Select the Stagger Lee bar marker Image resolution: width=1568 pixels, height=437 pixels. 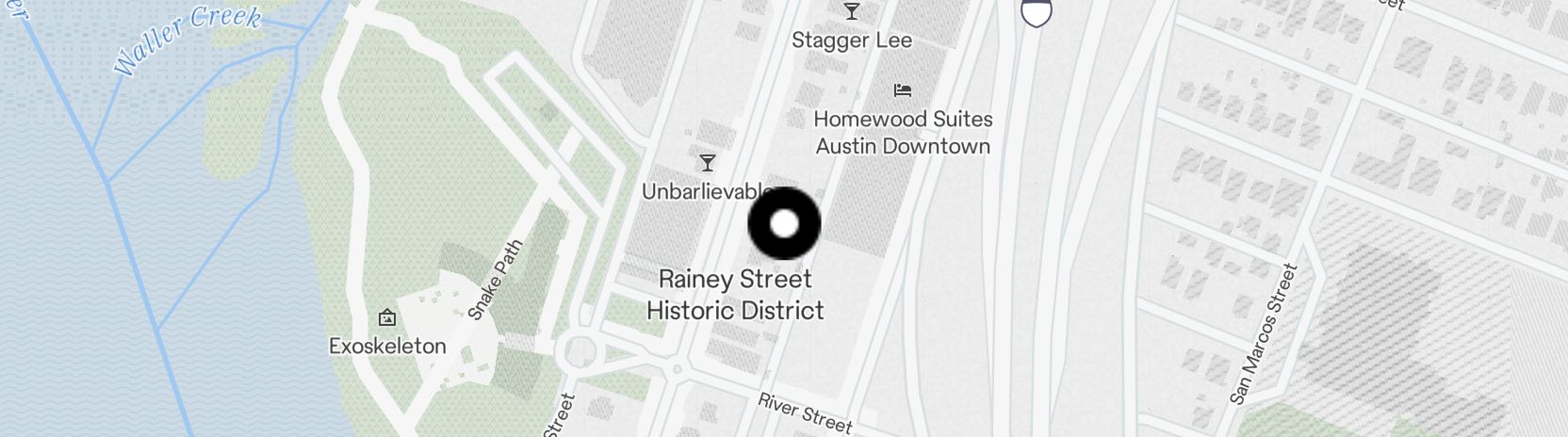[x=852, y=12]
